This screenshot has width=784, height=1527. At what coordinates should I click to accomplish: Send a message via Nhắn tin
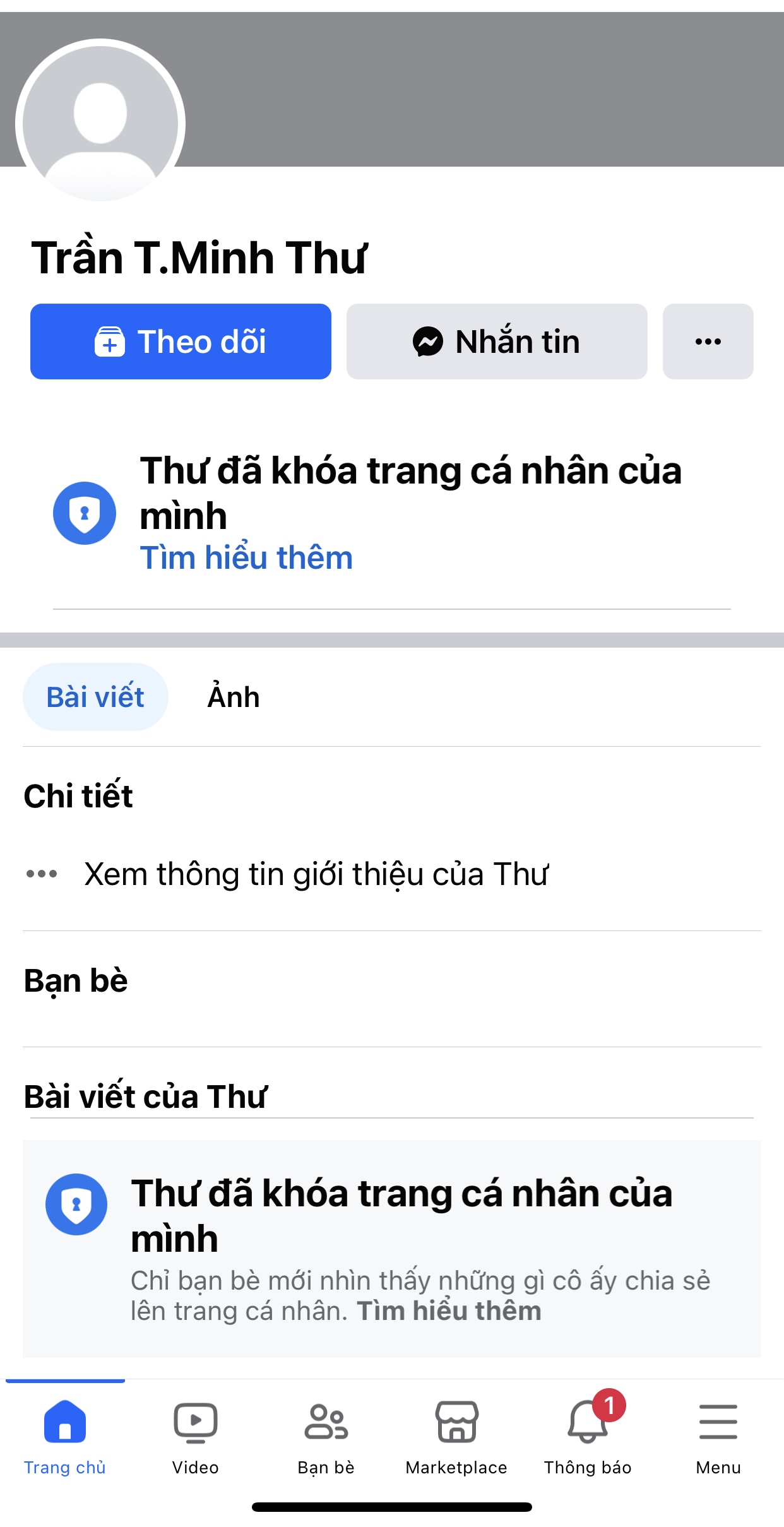tap(497, 342)
